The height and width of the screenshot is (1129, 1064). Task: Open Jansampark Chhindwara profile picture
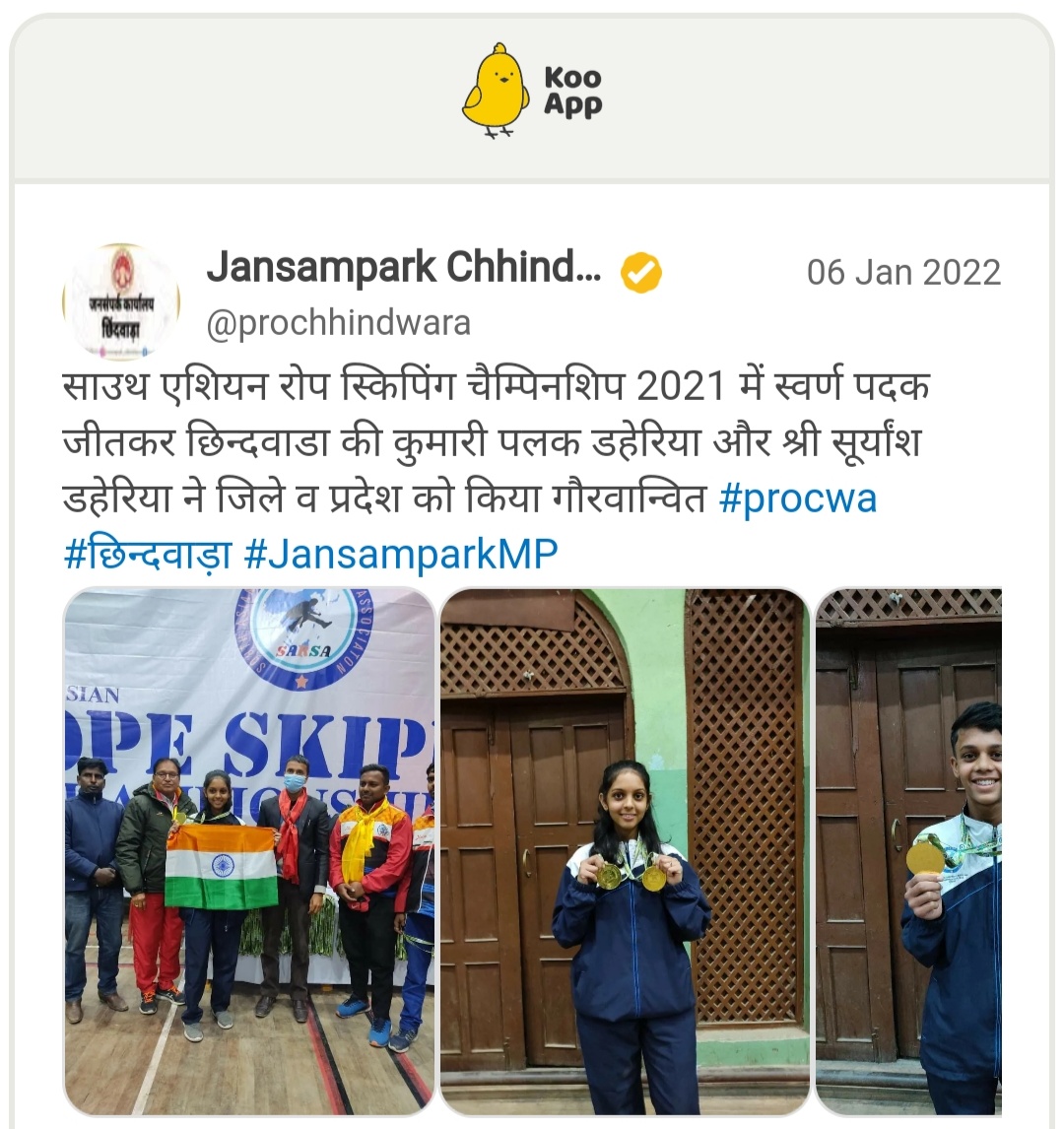click(x=121, y=301)
